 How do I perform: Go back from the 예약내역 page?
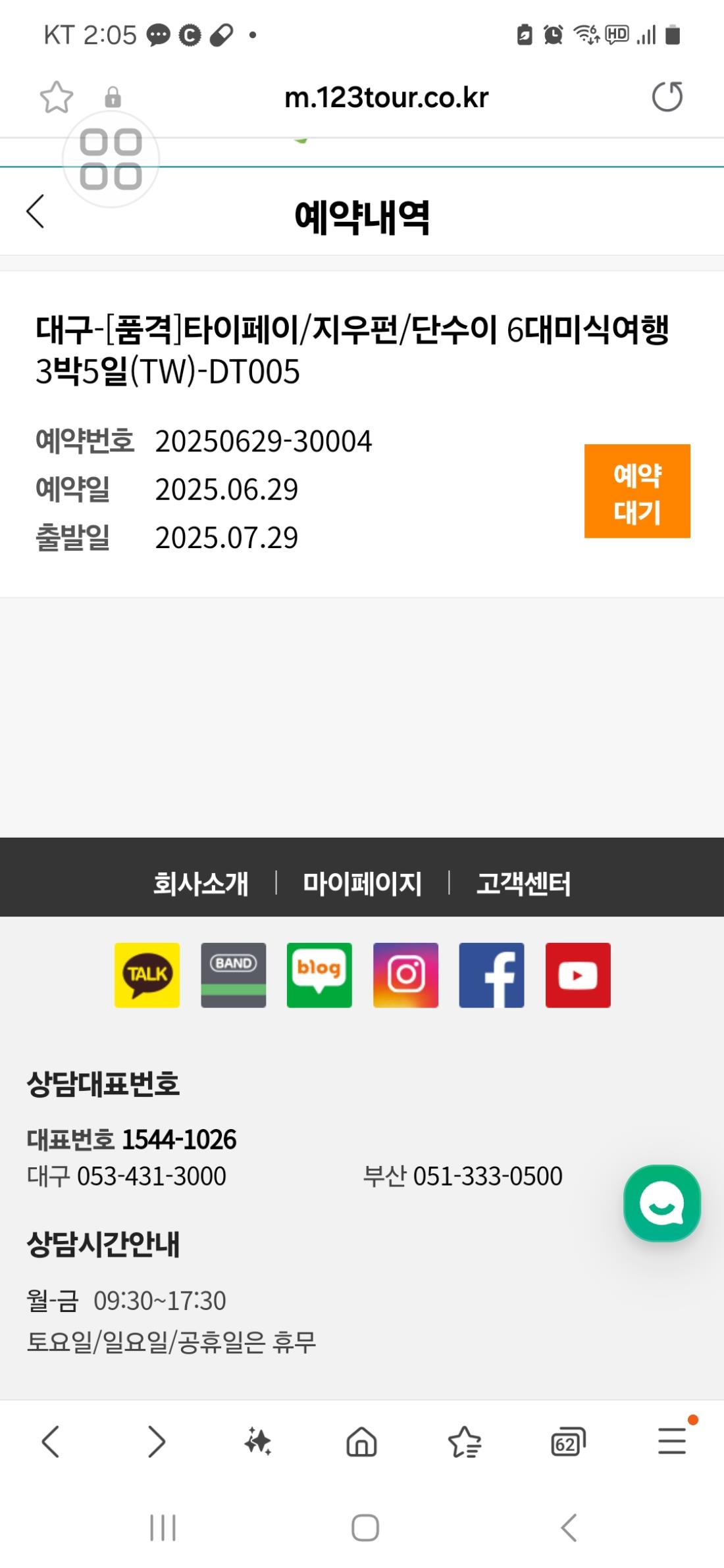click(x=36, y=212)
